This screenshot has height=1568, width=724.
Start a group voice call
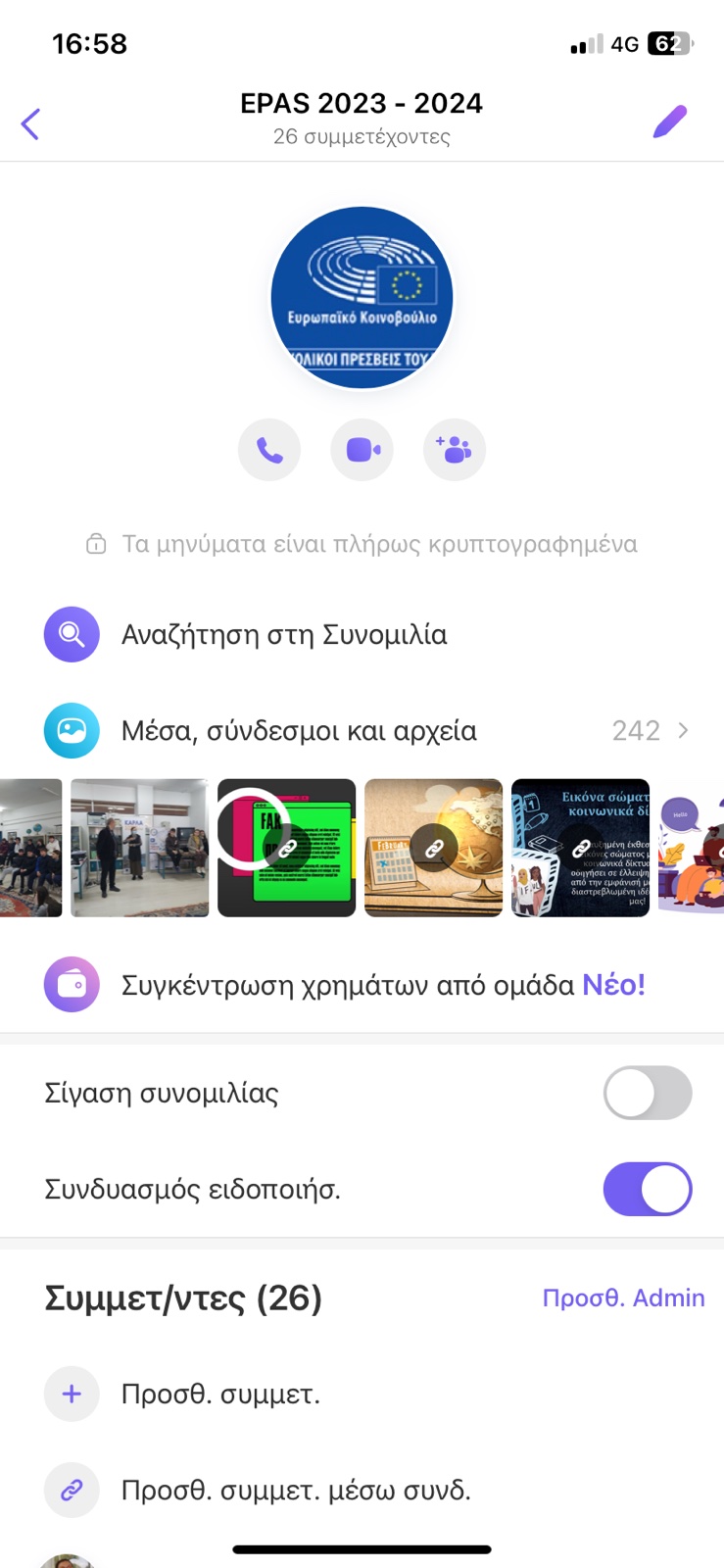click(269, 450)
